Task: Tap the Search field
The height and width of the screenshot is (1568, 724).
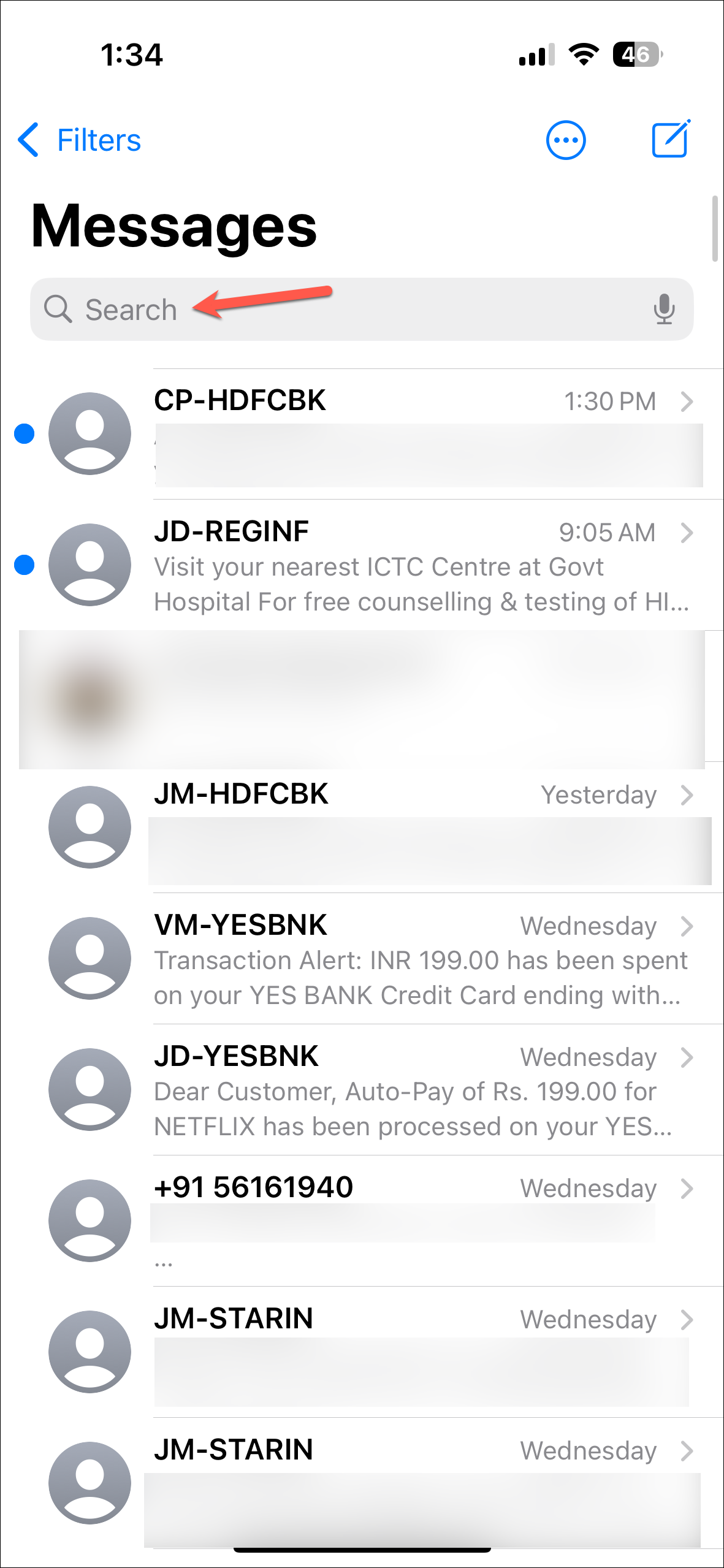Action: [x=343, y=310]
